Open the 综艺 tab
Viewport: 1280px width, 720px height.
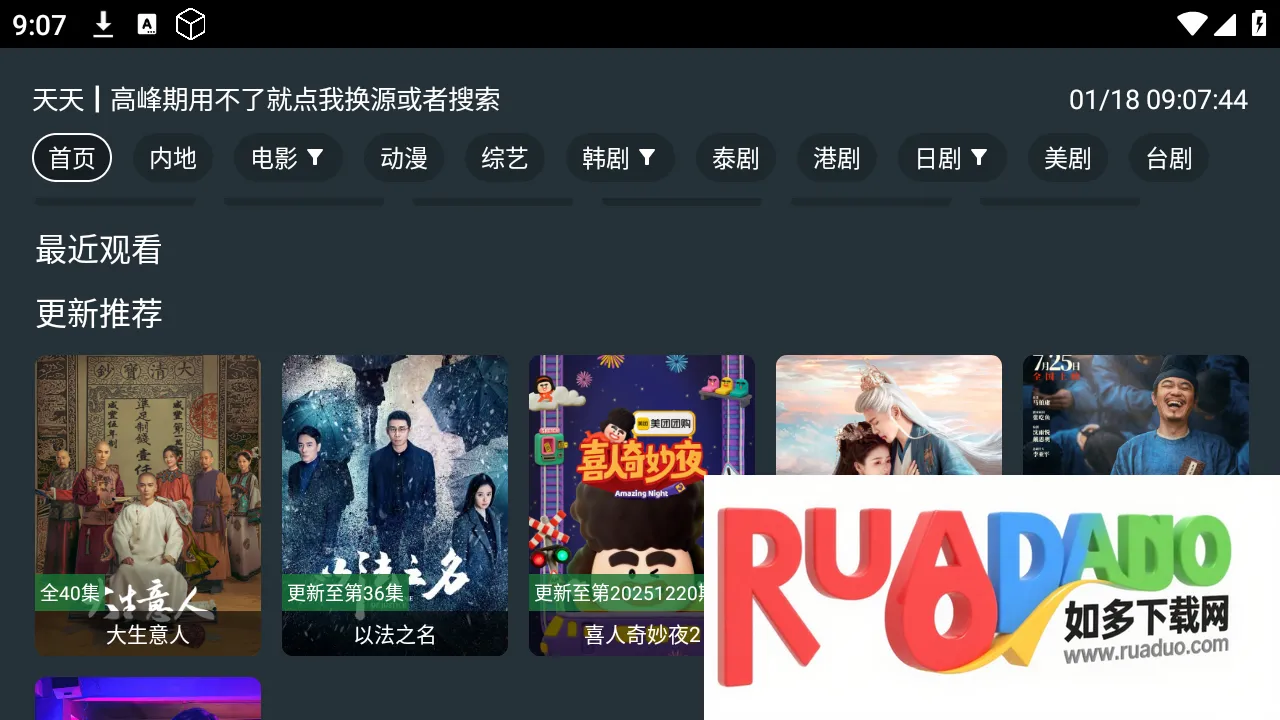505,158
